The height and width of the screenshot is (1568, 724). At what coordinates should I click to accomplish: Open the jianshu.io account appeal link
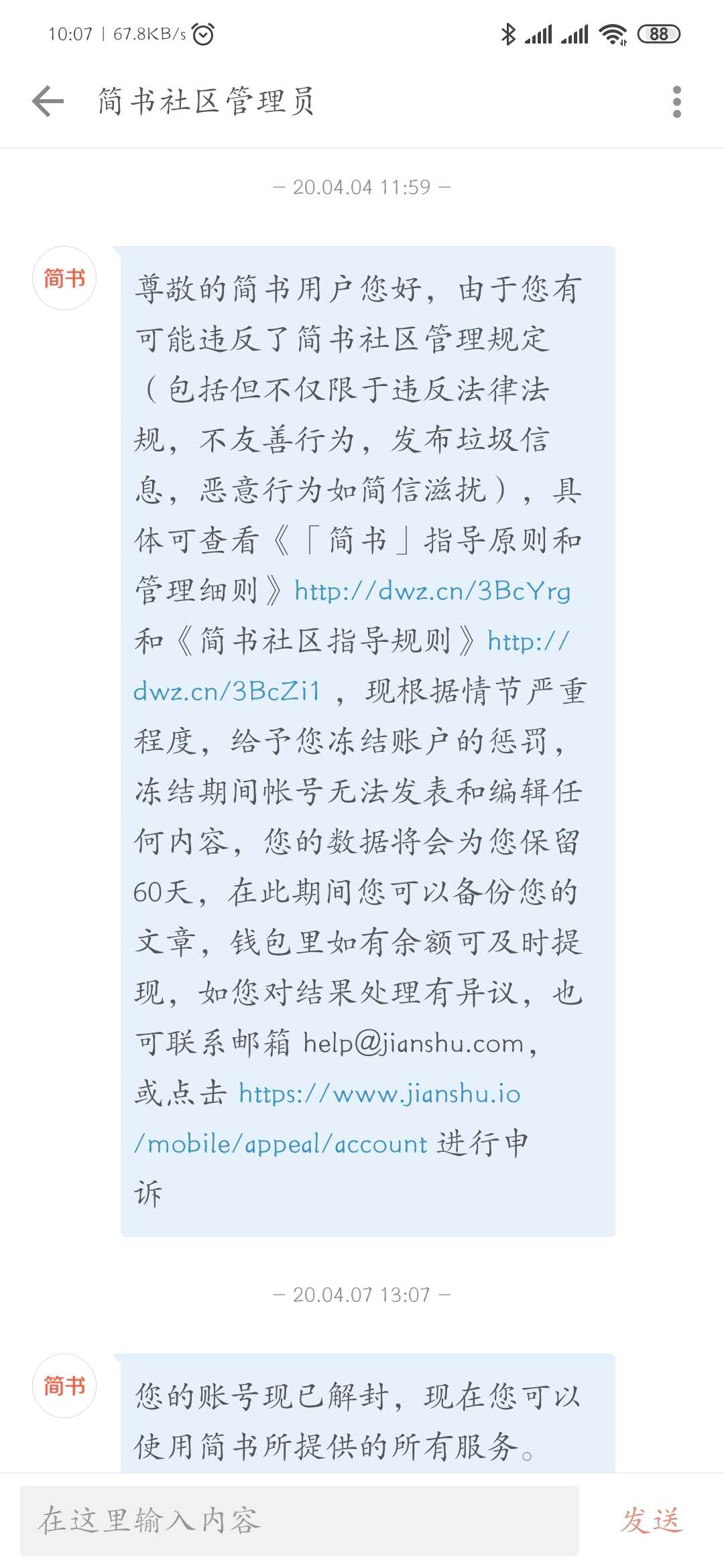point(379,1094)
